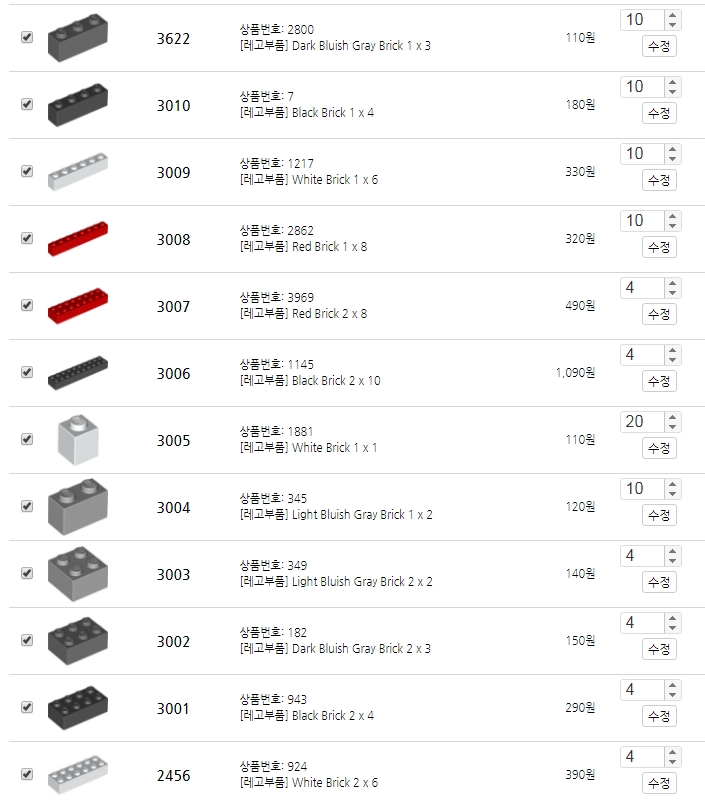This screenshot has width=705, height=805.
Task: Increase quantity for Black Brick 1 x 4
Action: (672, 82)
